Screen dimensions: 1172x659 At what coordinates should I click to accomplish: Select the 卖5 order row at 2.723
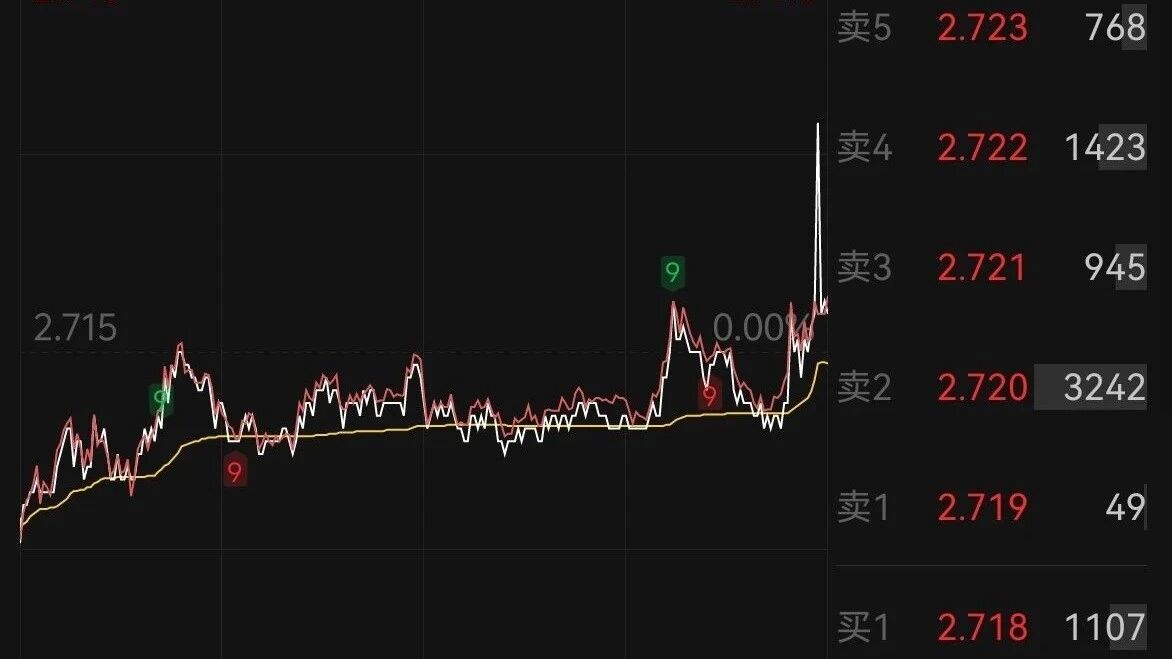(x=991, y=28)
